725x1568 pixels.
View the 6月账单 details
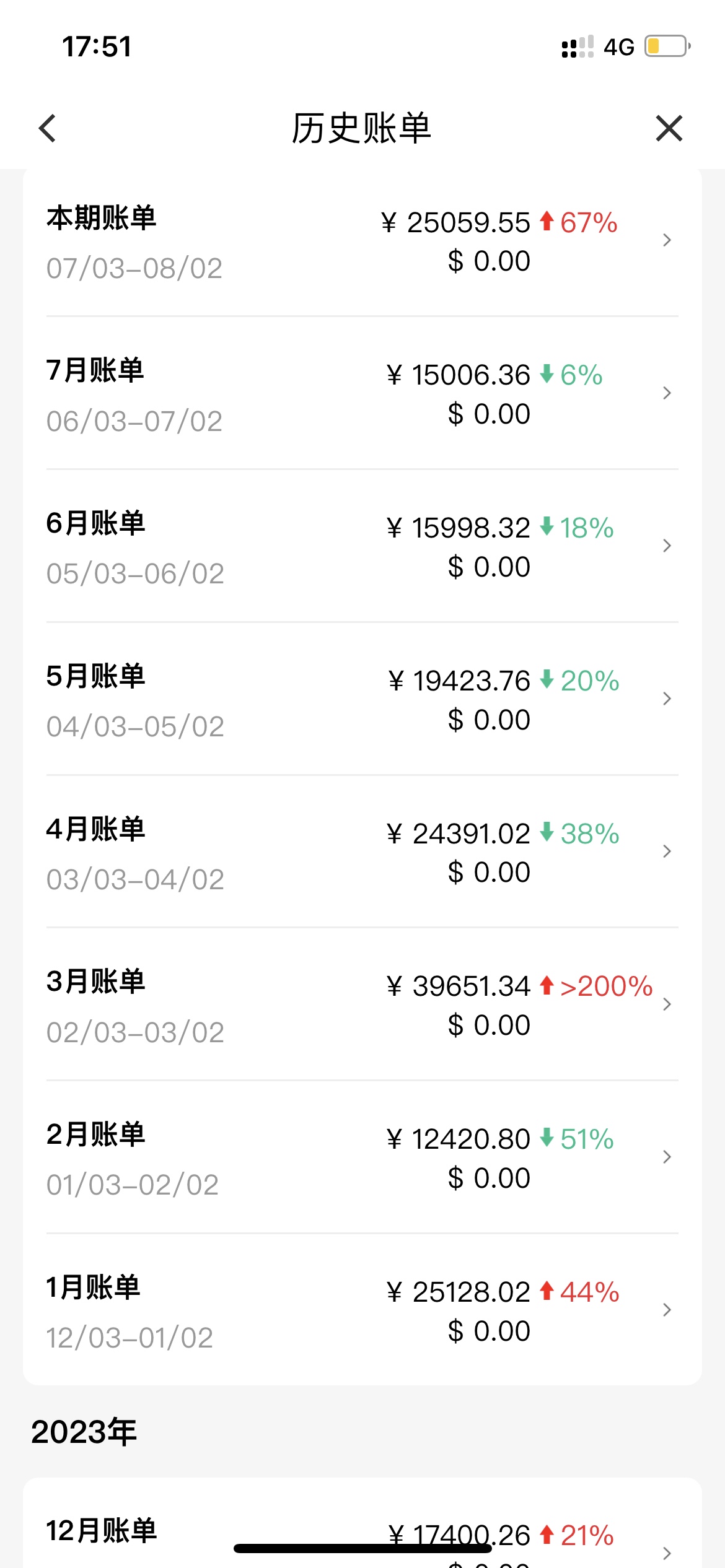(362, 546)
